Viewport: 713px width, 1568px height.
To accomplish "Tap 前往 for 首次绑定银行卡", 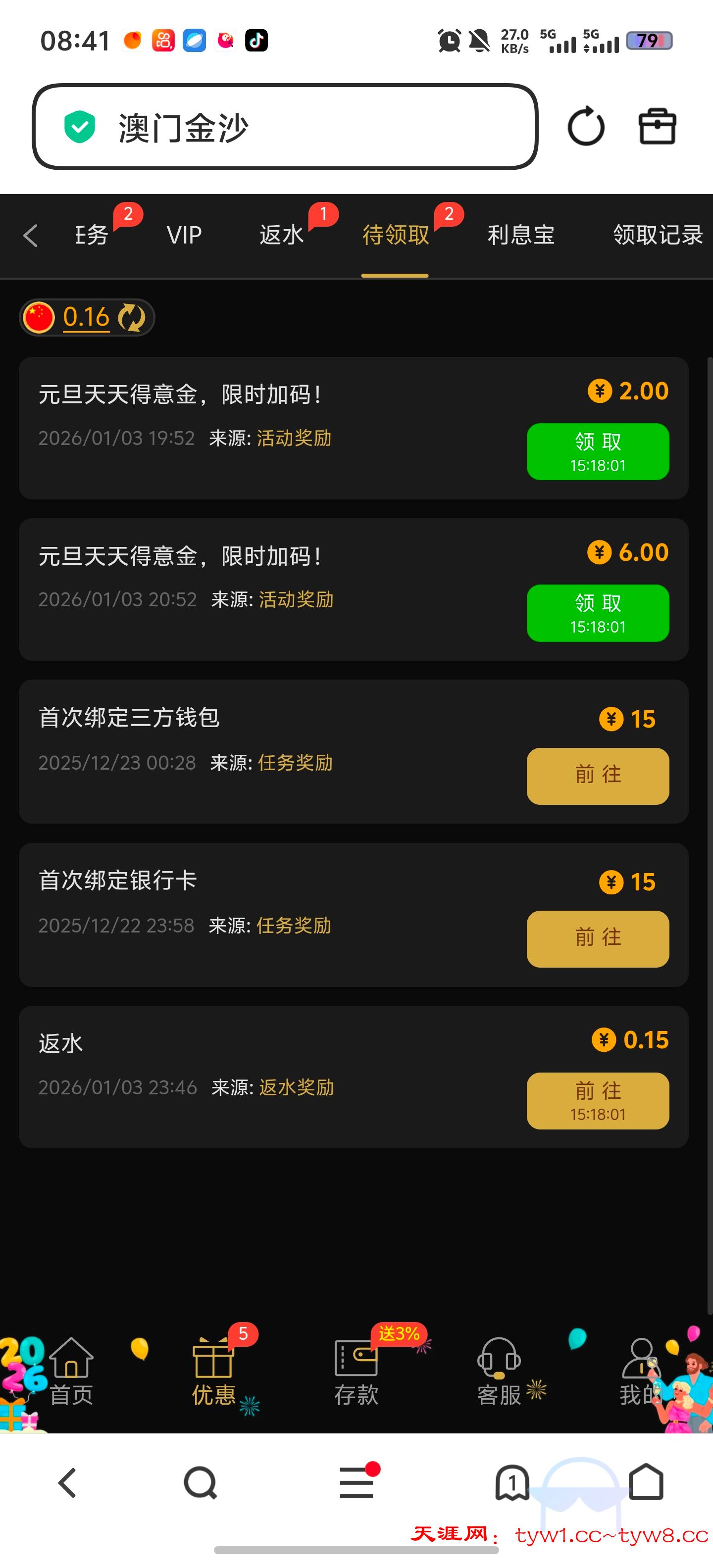I will [x=597, y=938].
